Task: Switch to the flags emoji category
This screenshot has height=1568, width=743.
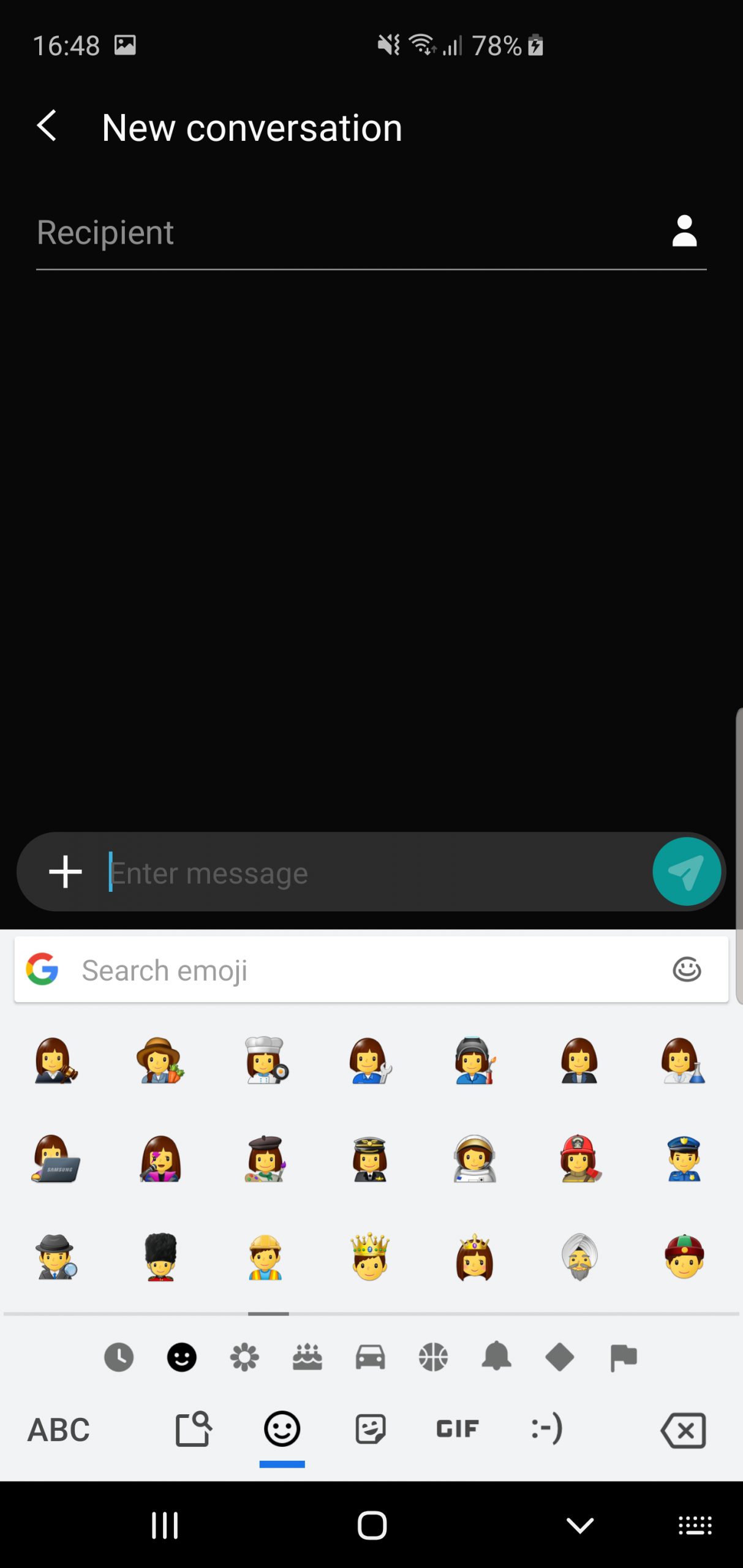Action: (x=623, y=1357)
